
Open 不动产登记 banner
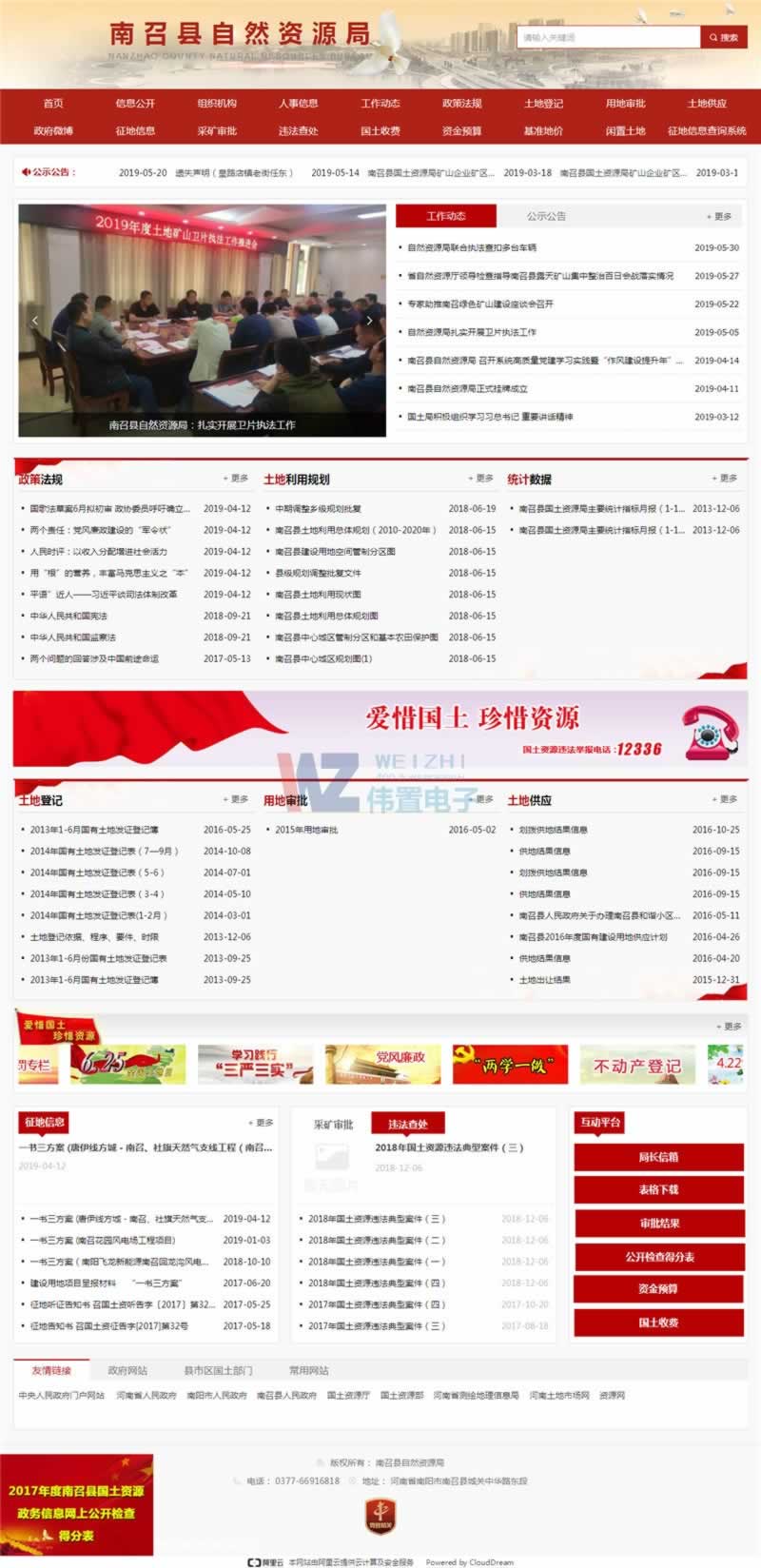(x=637, y=1065)
